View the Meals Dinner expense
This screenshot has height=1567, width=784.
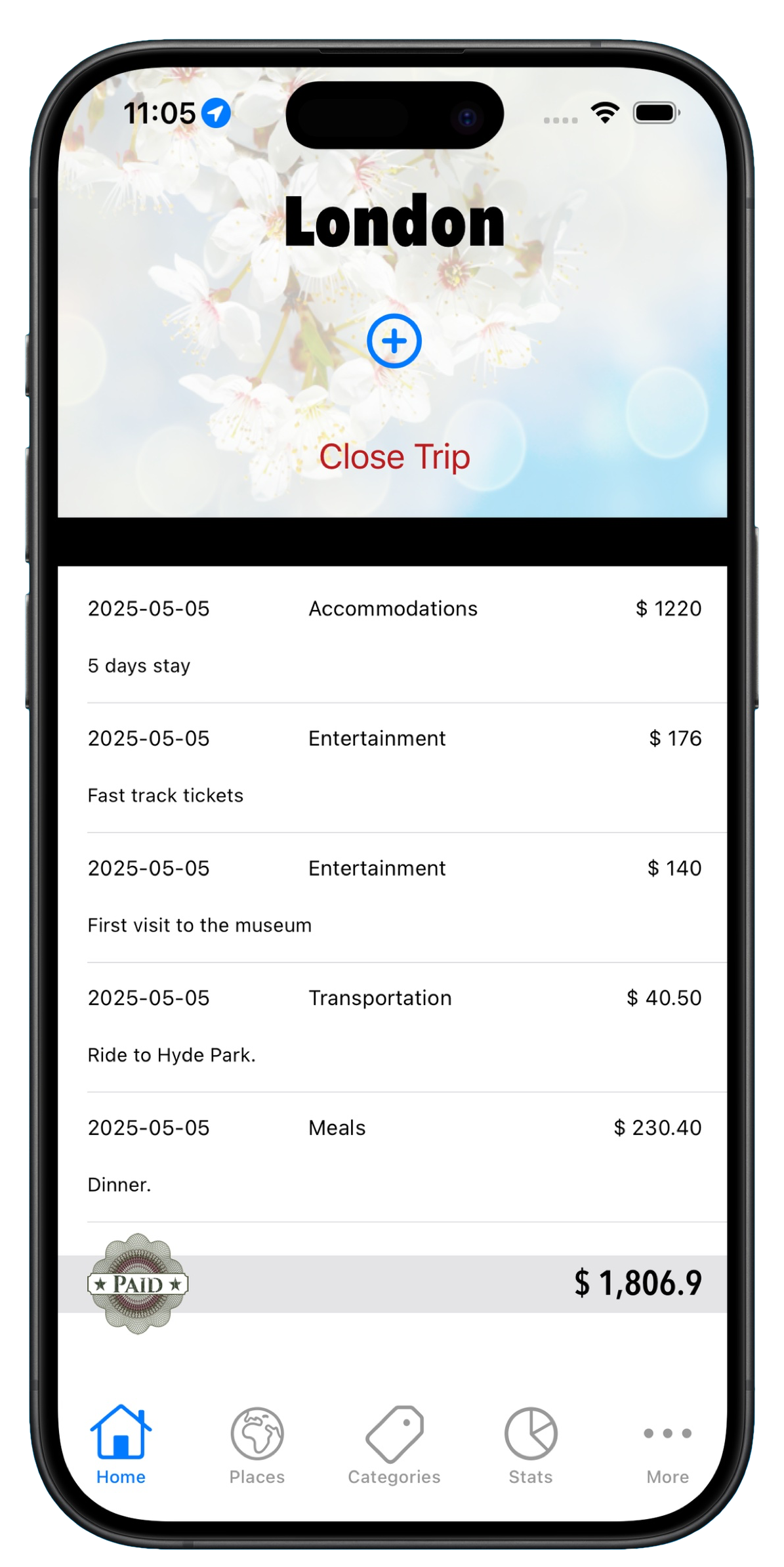coord(392,1157)
